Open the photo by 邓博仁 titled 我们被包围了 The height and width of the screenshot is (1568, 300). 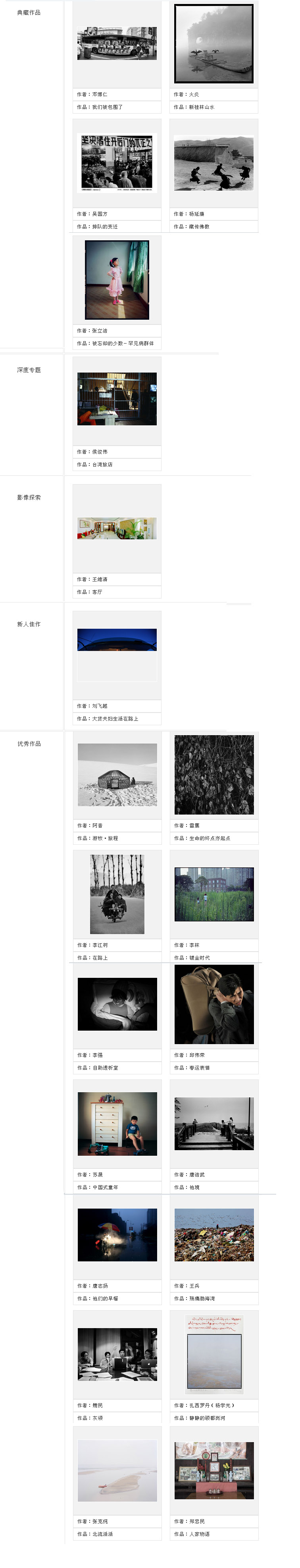pyautogui.click(x=117, y=43)
